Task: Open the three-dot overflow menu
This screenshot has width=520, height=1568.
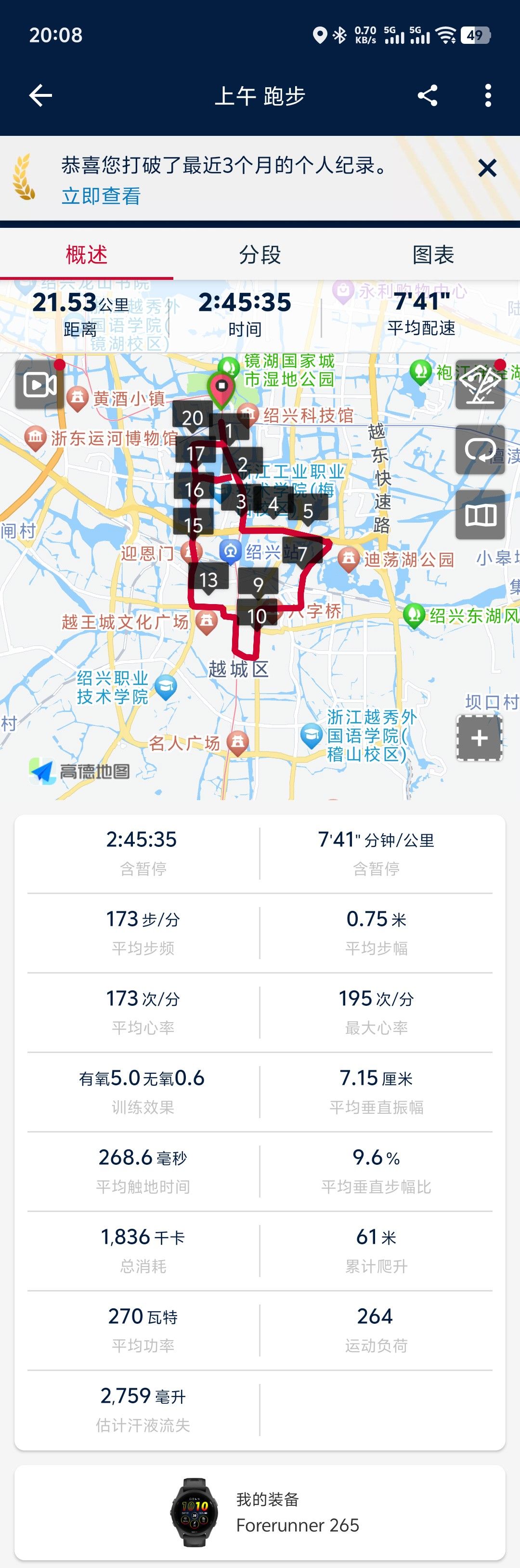Action: [488, 95]
